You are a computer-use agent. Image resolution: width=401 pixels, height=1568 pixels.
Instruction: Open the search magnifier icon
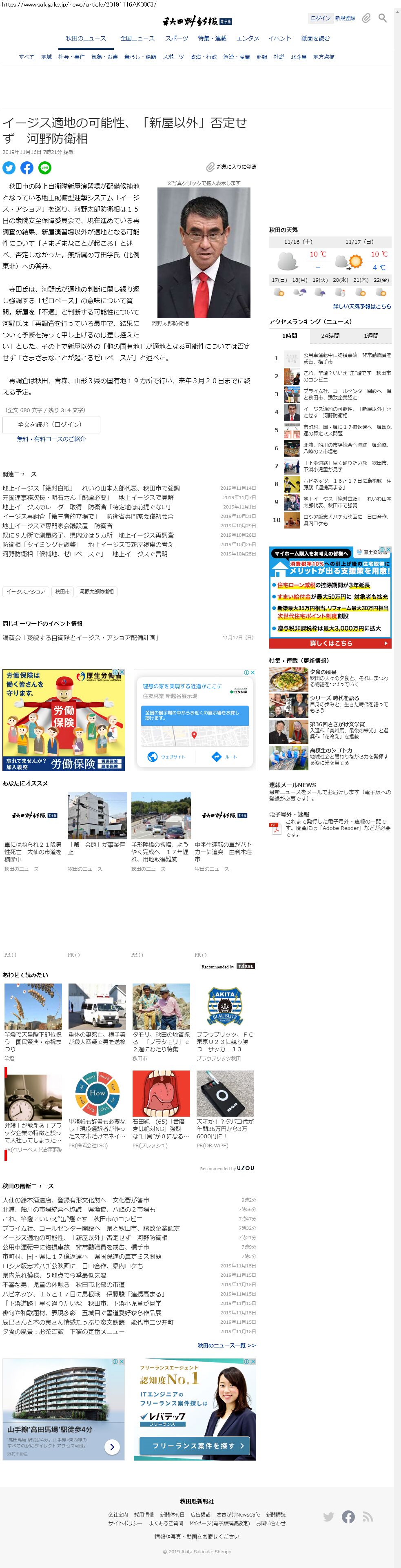point(382,18)
